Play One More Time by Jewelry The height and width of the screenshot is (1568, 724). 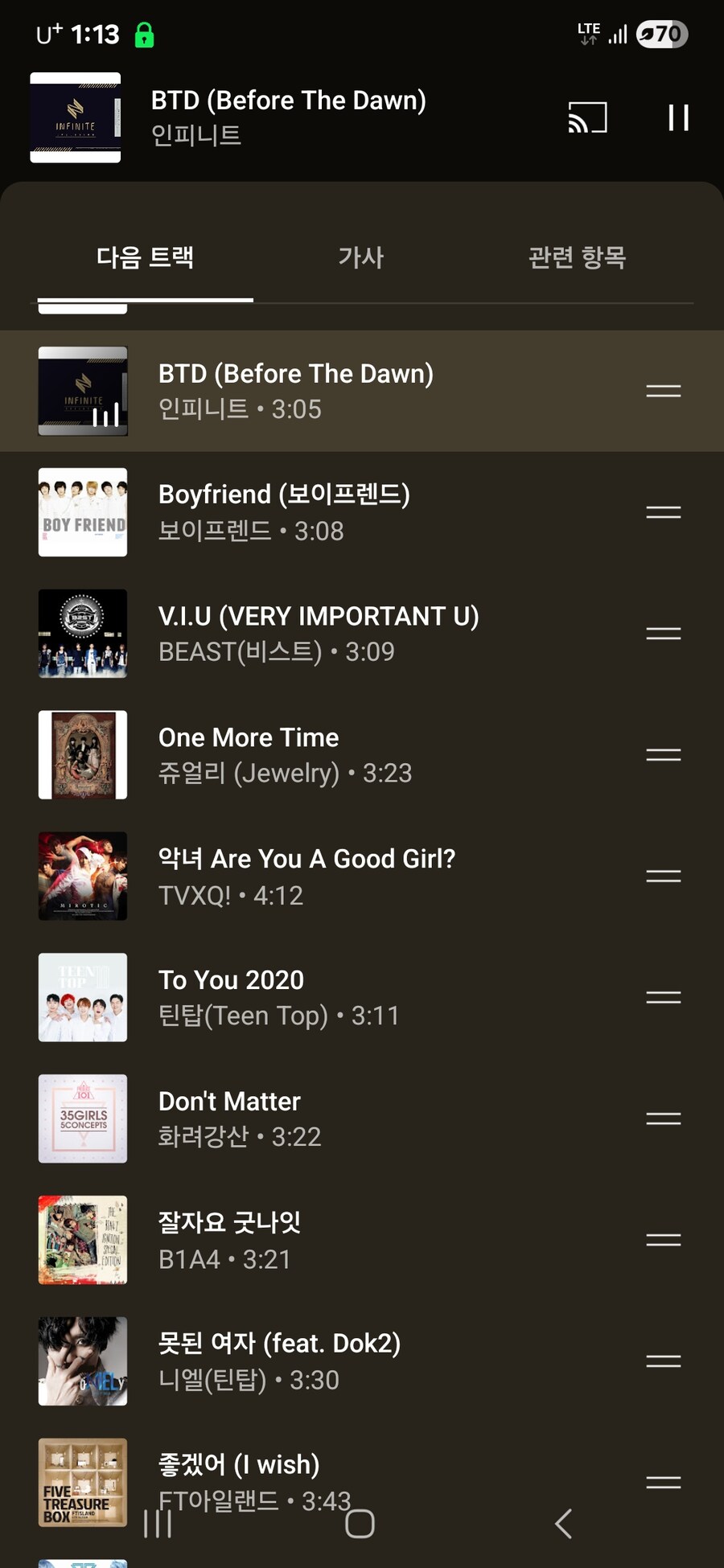322,755
